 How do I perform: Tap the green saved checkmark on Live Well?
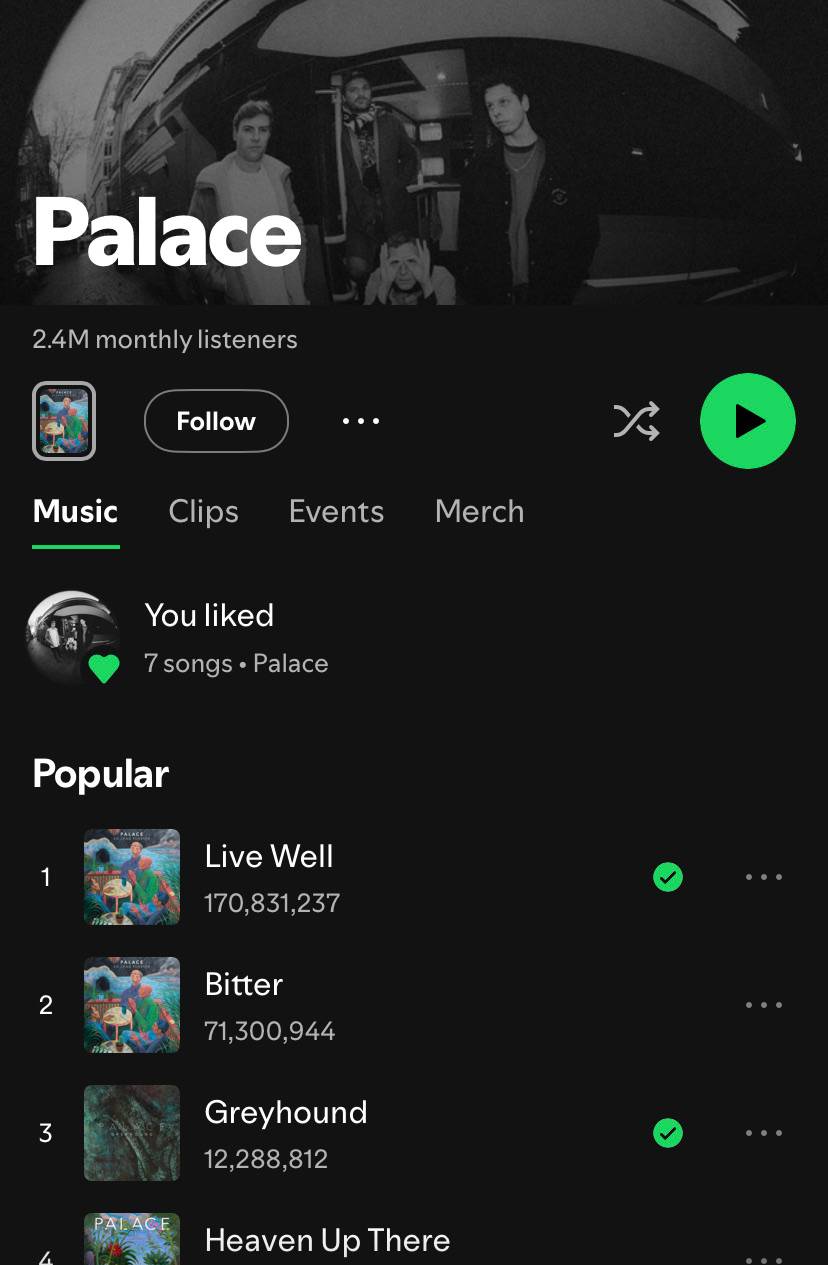(668, 877)
